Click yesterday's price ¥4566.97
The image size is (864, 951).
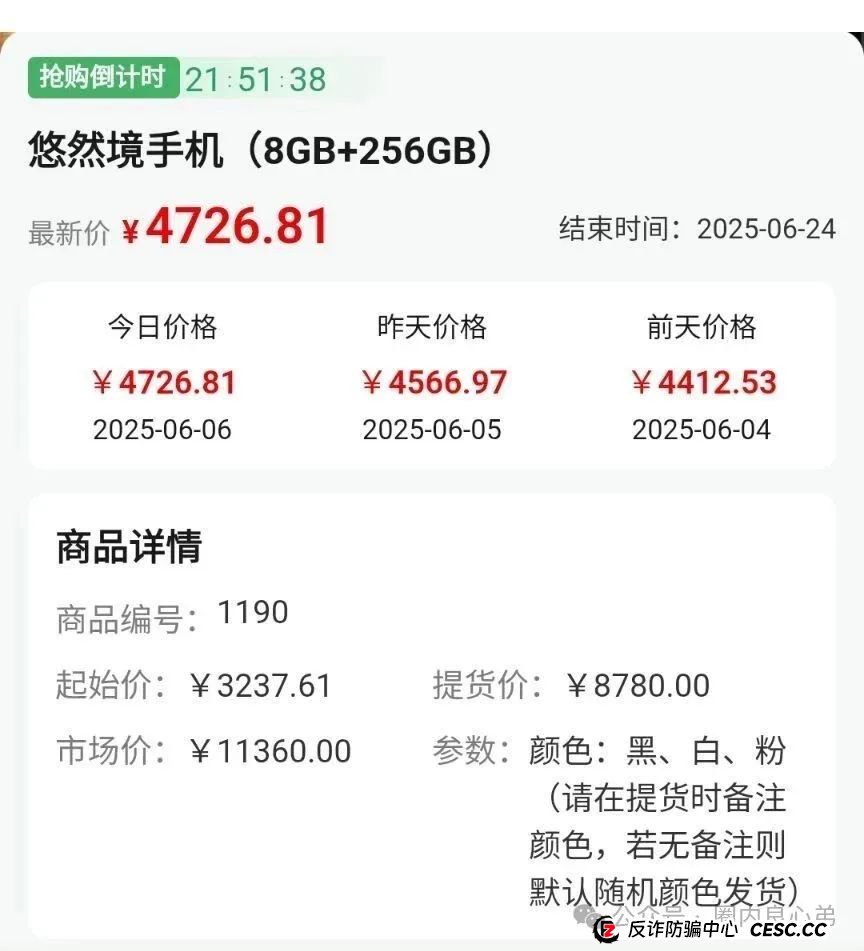pos(433,382)
